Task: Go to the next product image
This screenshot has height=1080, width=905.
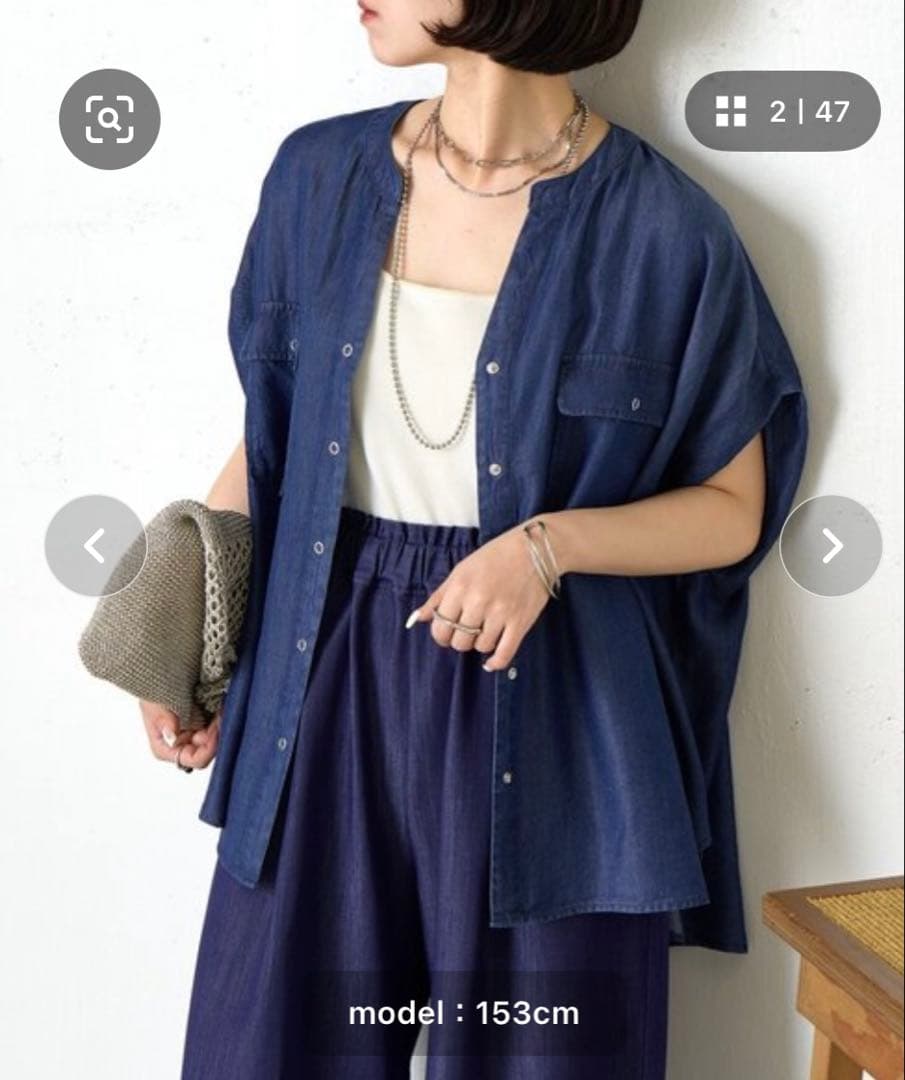Action: pos(830,546)
